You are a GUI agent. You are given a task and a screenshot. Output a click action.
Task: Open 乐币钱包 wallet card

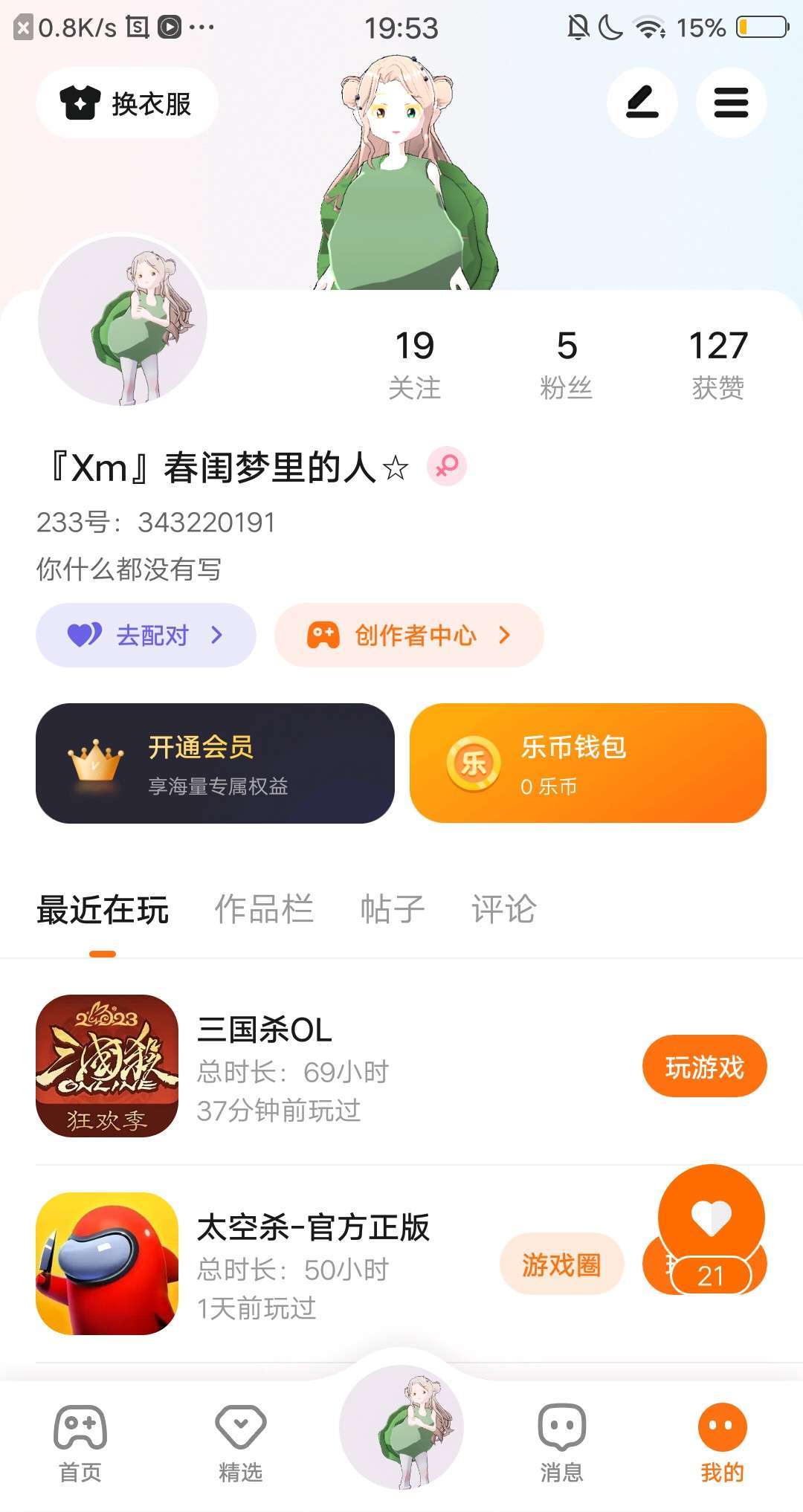587,763
